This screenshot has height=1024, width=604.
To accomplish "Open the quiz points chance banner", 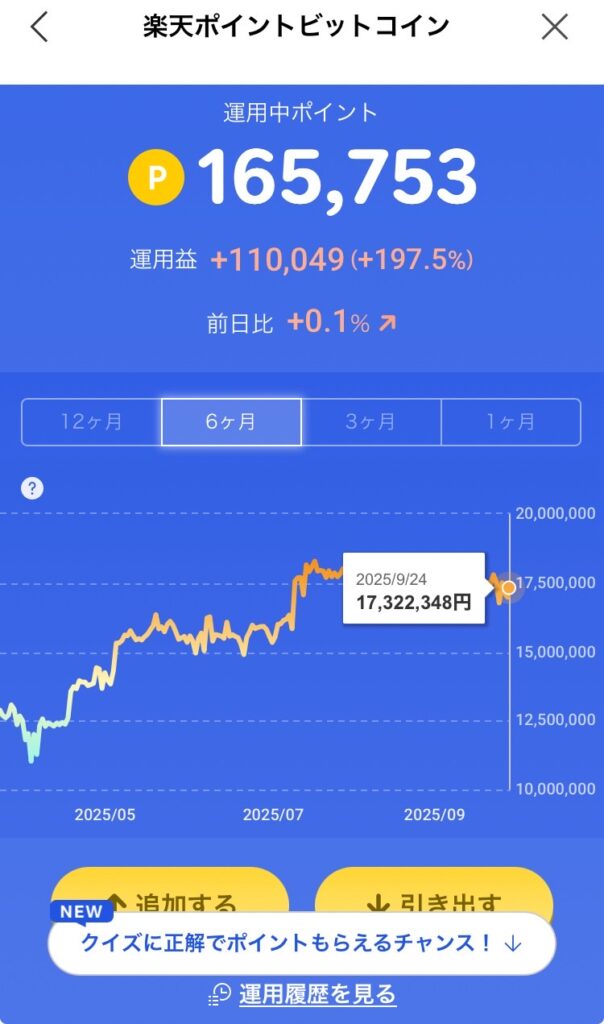I will 302,943.
